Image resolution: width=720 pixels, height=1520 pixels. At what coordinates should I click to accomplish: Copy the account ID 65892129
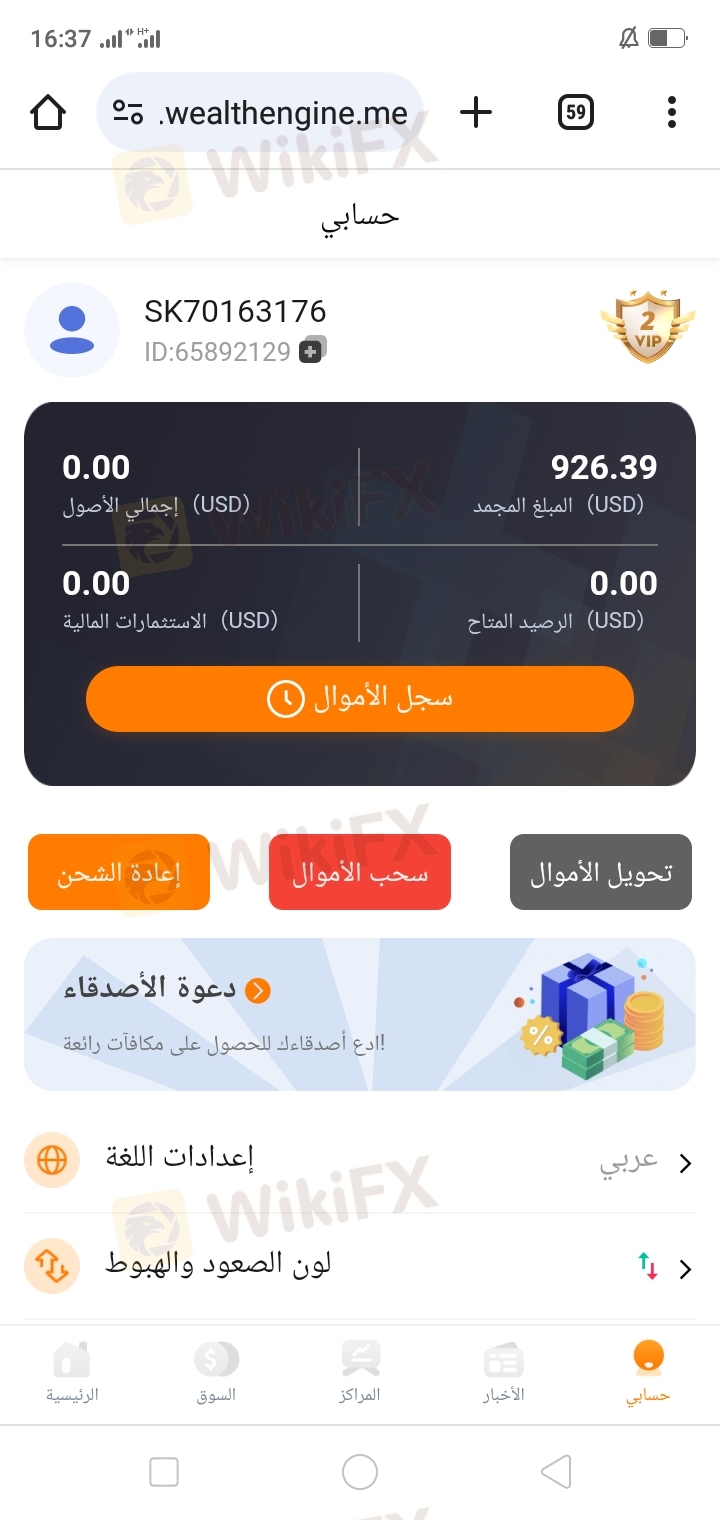[312, 350]
